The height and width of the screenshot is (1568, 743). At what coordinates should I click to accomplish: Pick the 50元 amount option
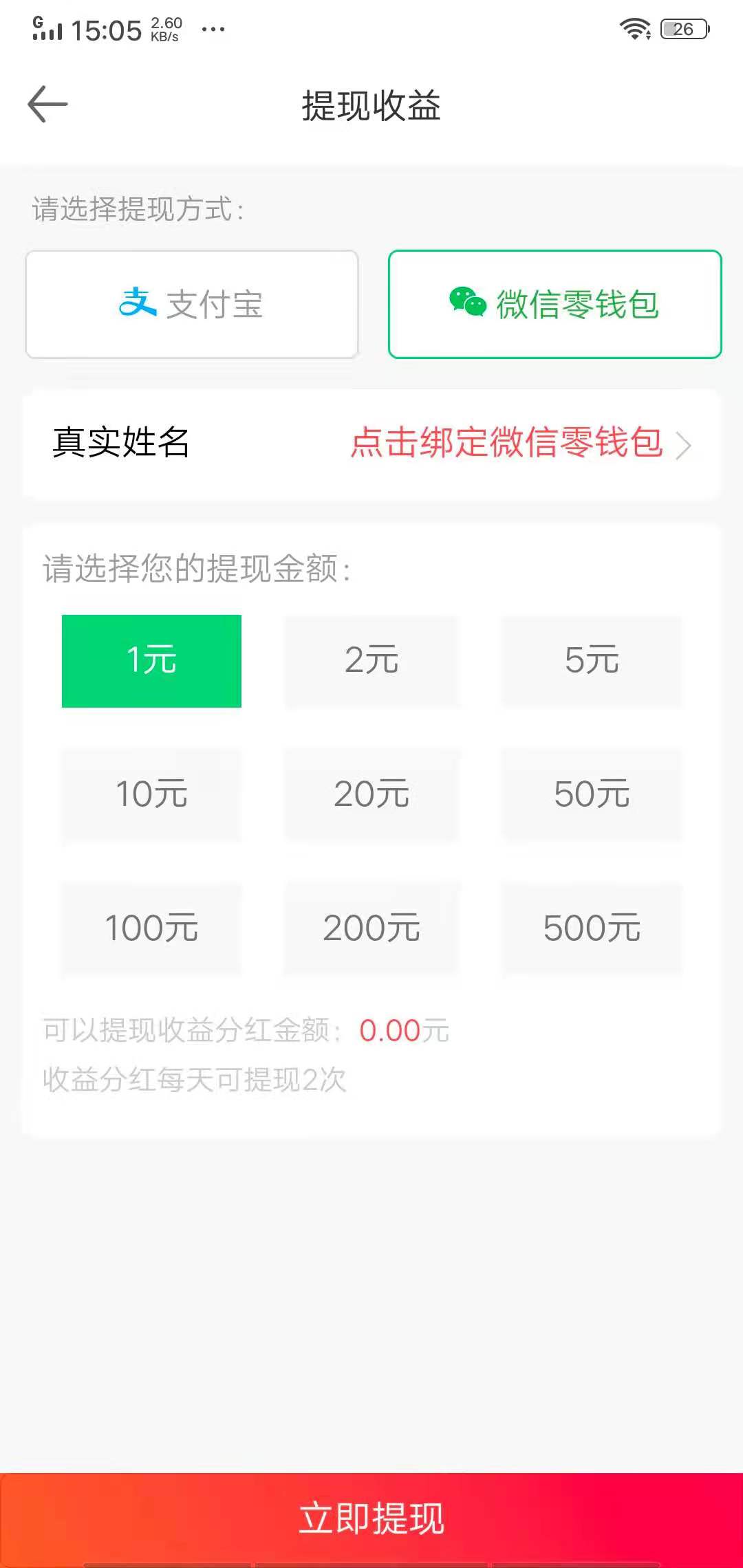592,794
